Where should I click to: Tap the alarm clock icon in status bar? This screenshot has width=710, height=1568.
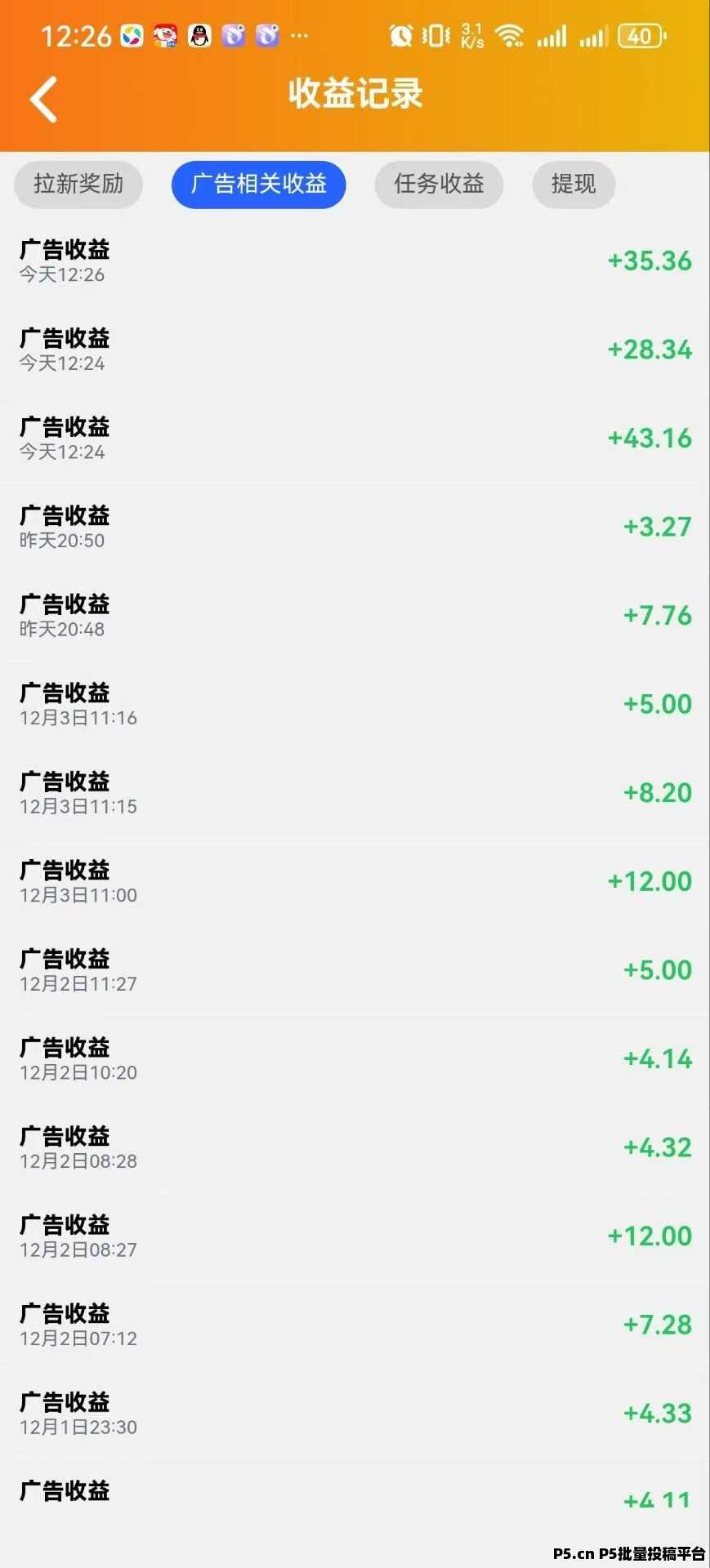pos(400,36)
